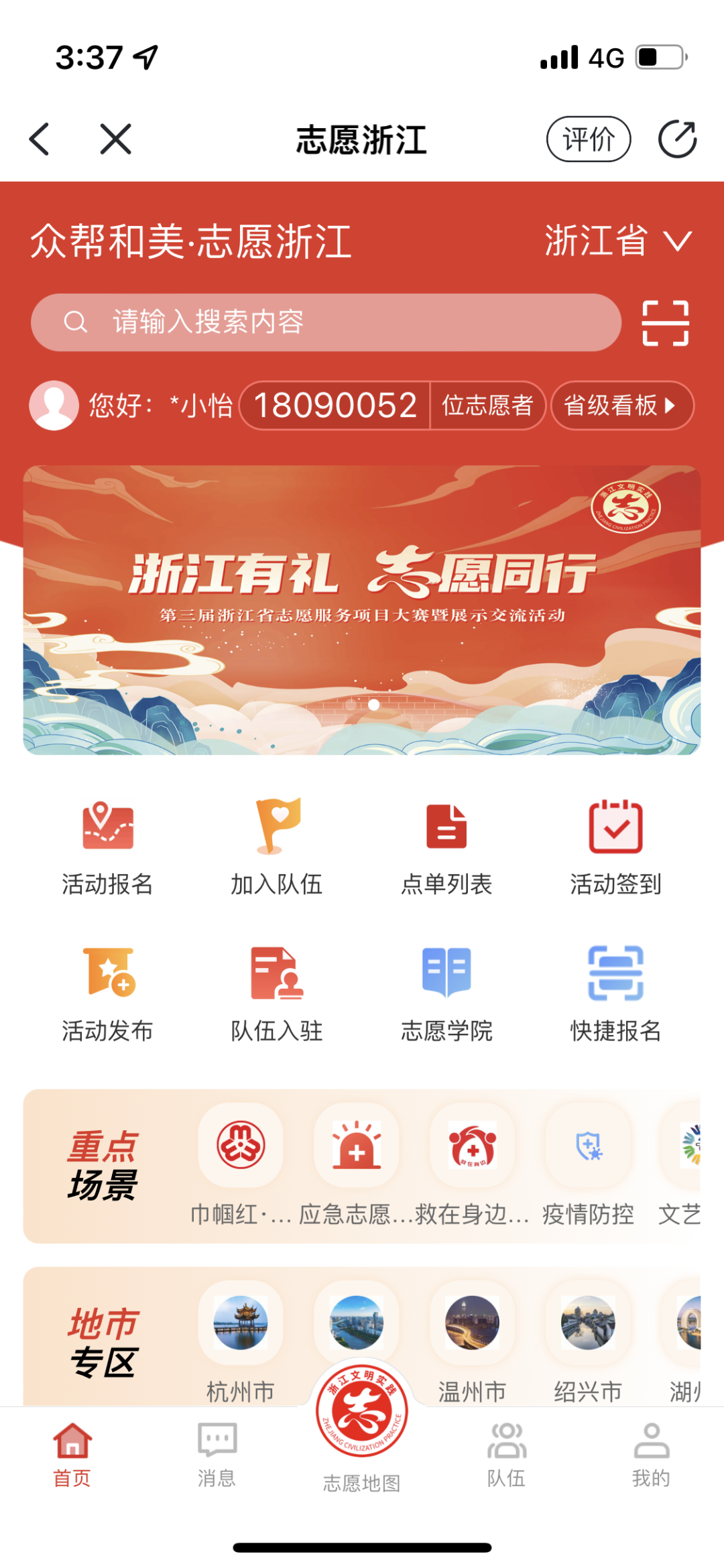Open 志愿学院
Screen dimensions: 724x1568
(x=446, y=993)
